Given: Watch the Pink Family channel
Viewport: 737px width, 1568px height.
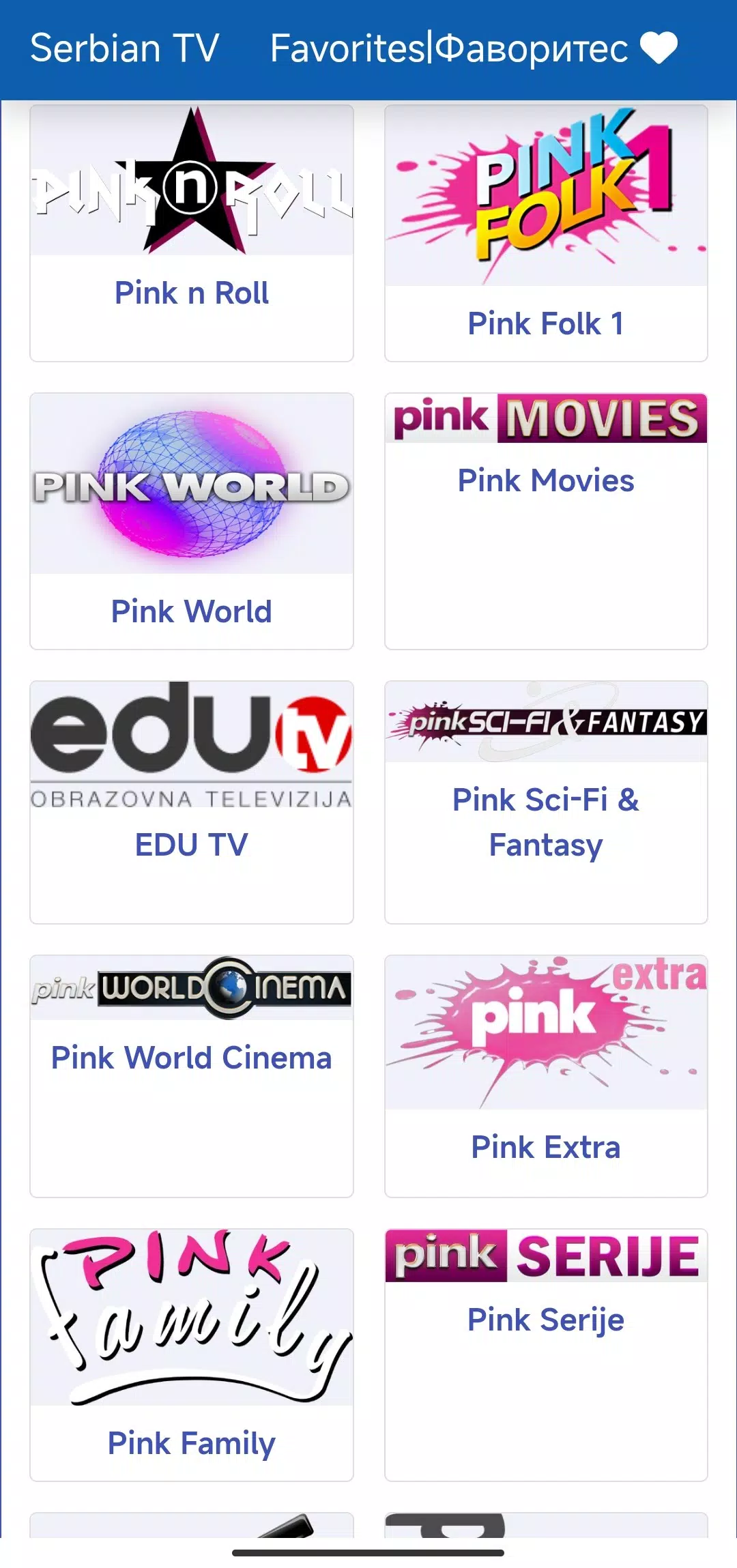Looking at the screenshot, I should click(192, 1354).
